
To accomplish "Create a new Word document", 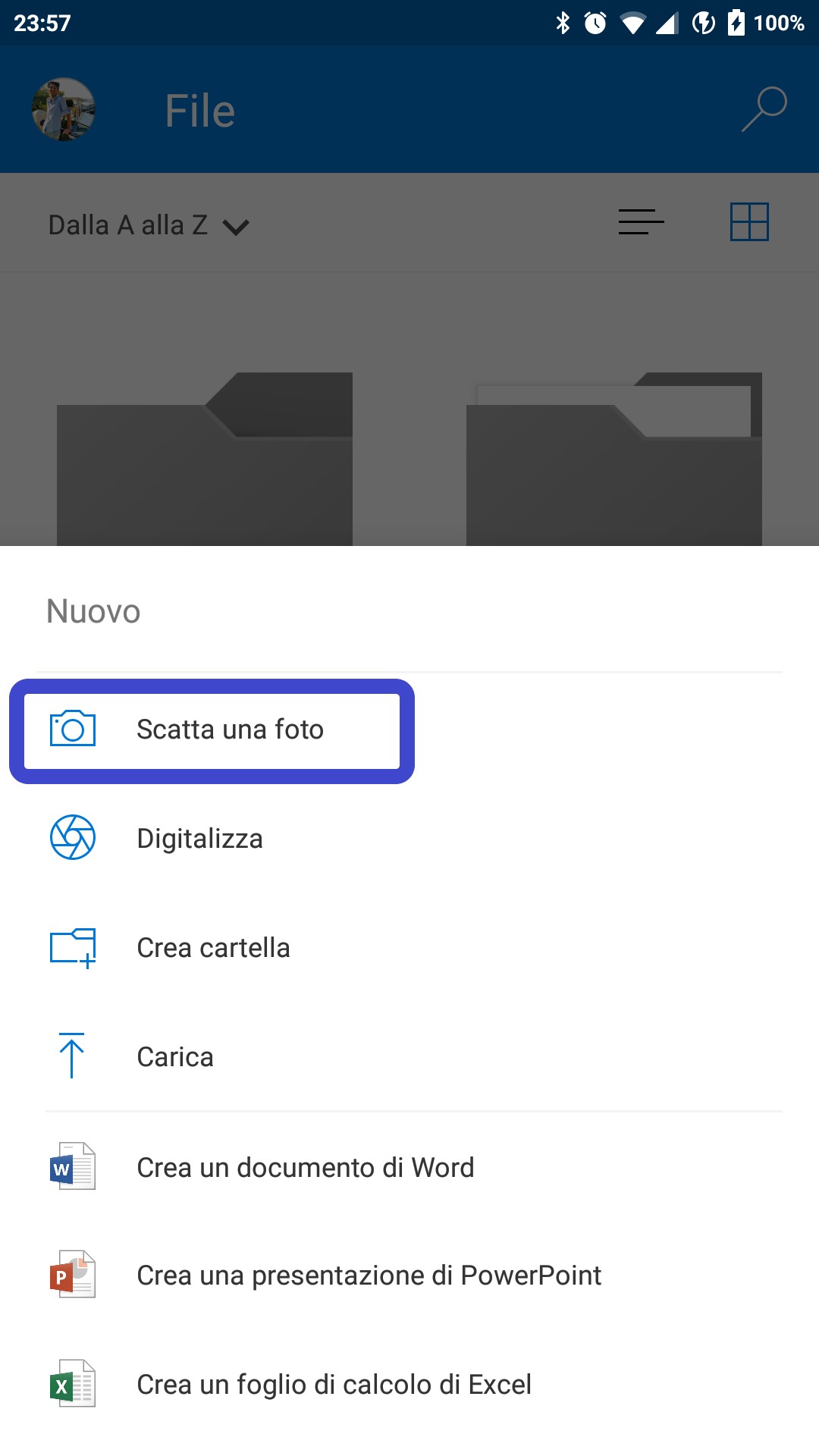I will pos(409,1167).
